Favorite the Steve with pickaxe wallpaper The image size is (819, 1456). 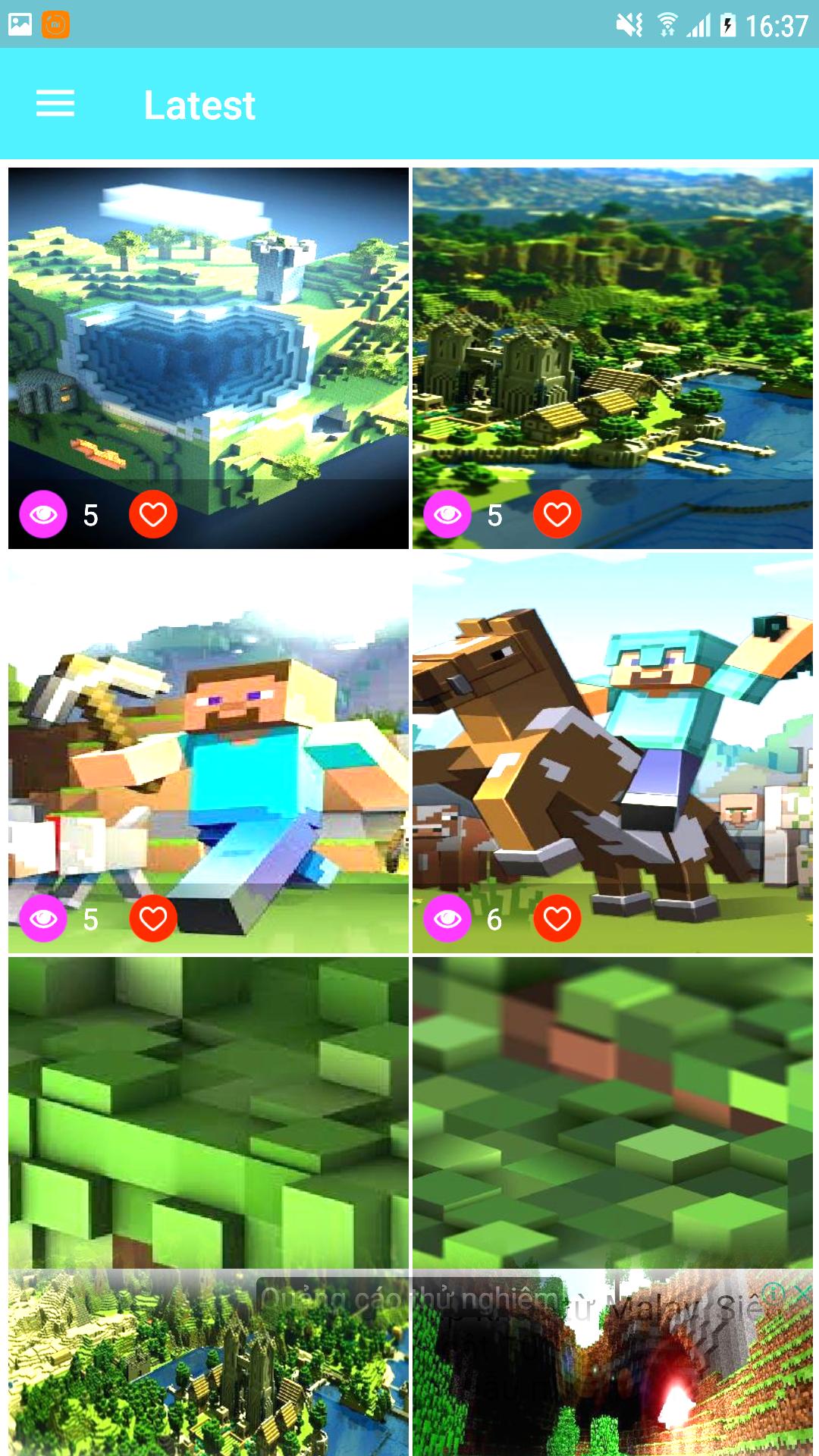[153, 918]
